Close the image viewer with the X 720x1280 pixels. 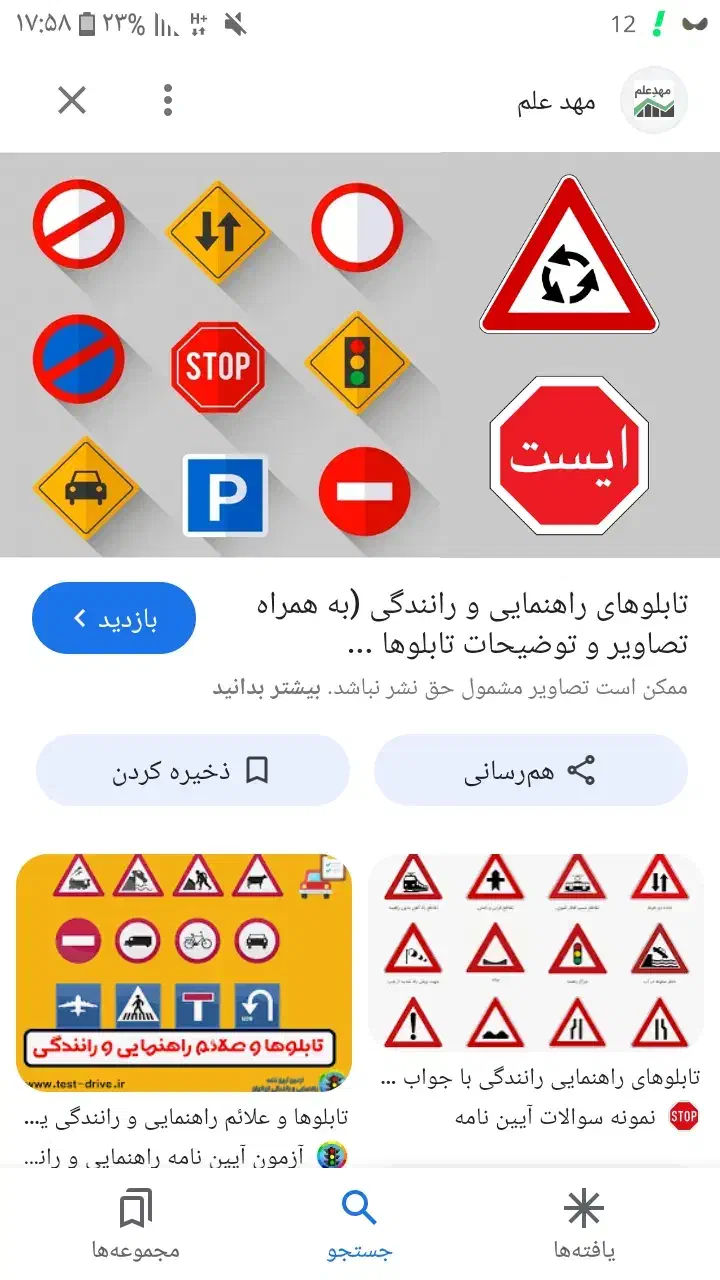pyautogui.click(x=71, y=100)
